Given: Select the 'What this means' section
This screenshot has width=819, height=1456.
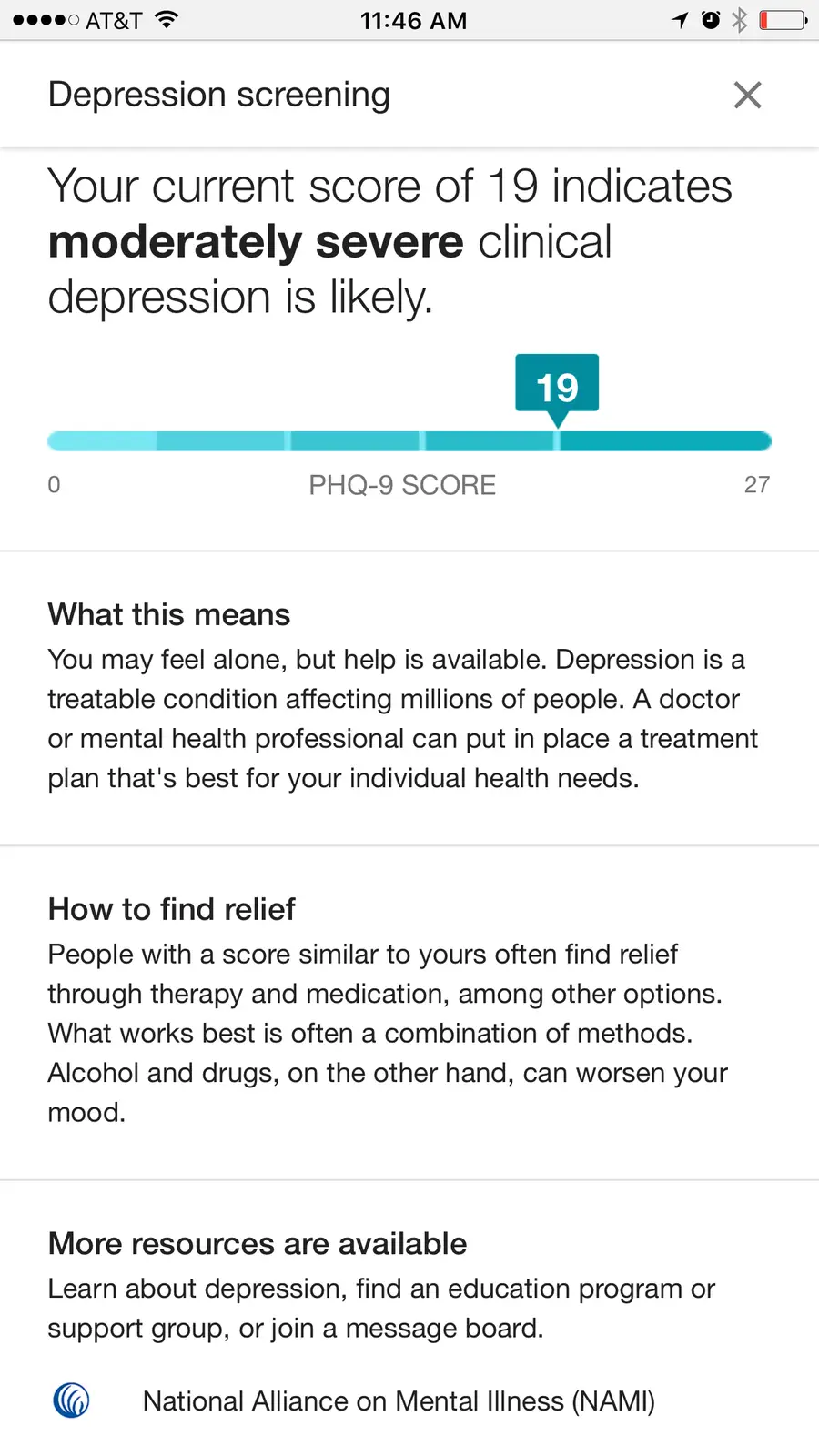Looking at the screenshot, I should pyautogui.click(x=168, y=614).
